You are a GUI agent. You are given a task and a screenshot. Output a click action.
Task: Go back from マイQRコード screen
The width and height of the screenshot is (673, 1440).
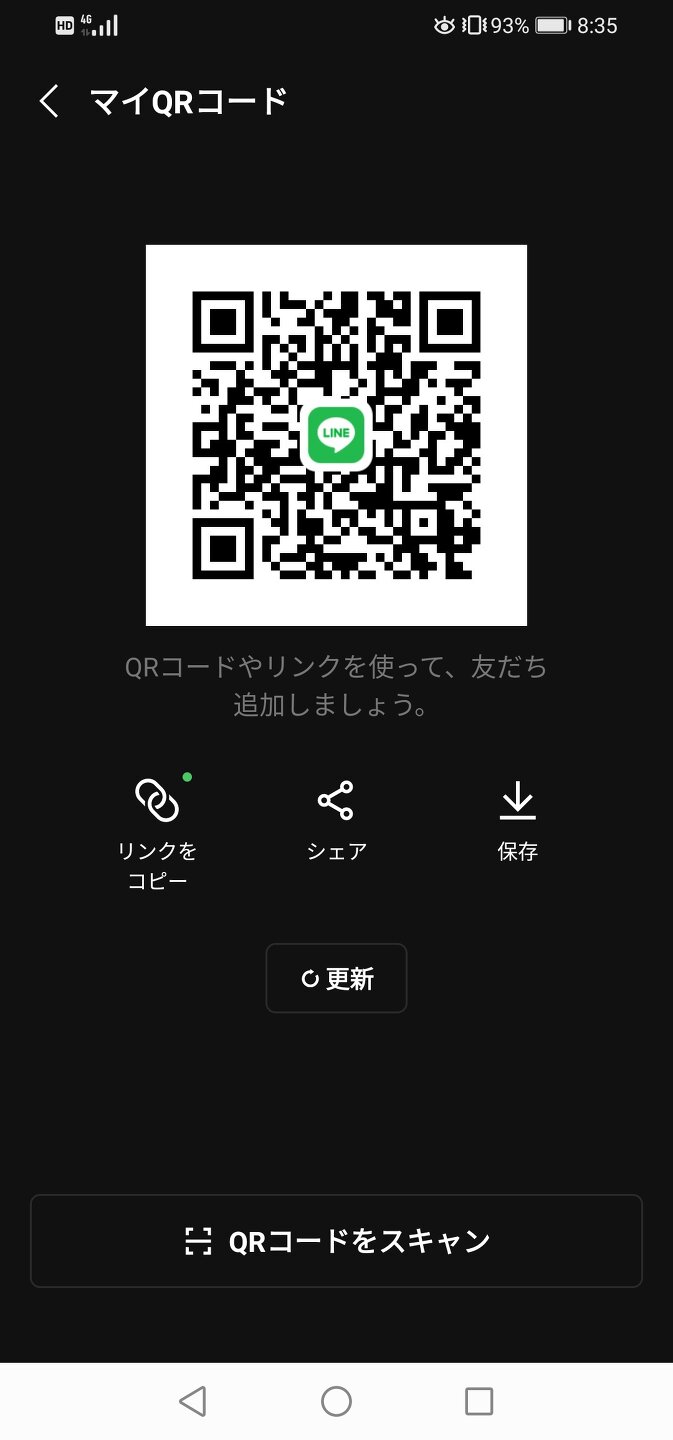tap(49, 101)
